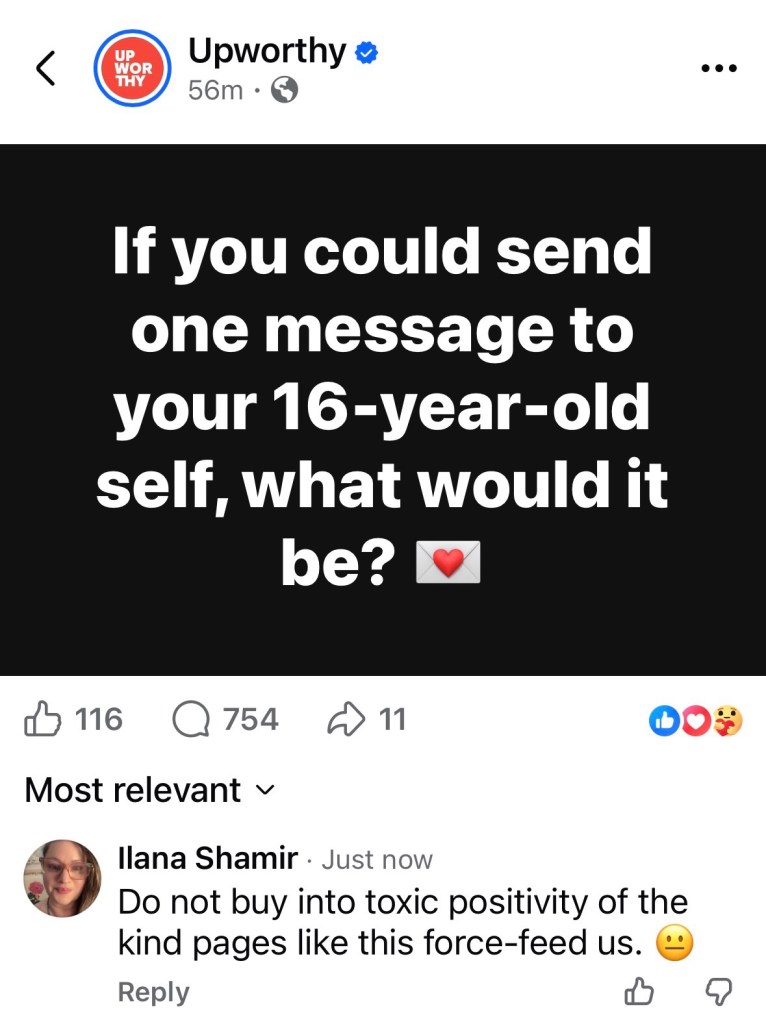This screenshot has height=1024, width=766.
Task: View who reacted via reaction emojis
Action: (x=696, y=719)
